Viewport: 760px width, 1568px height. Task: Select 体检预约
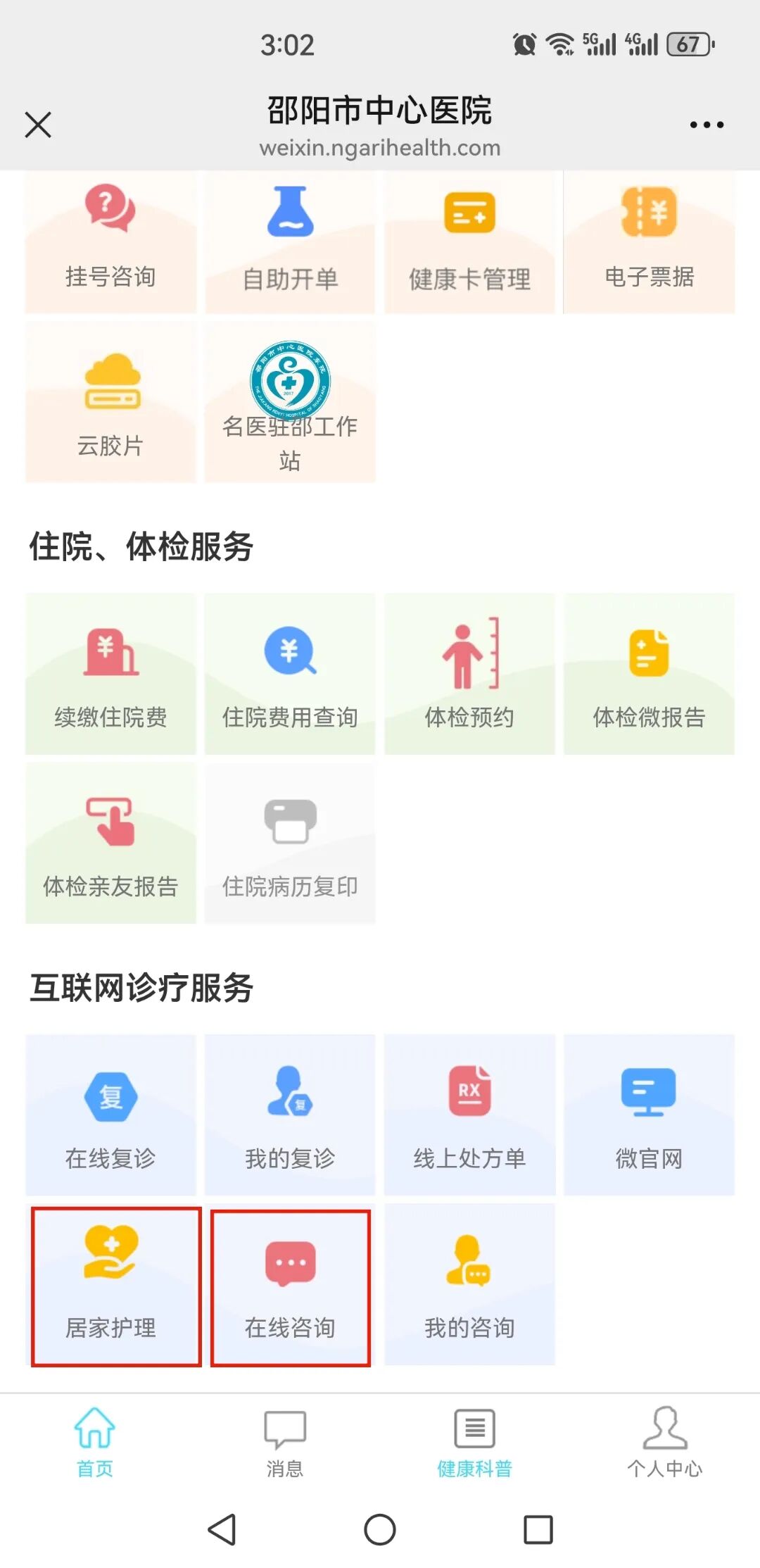pyautogui.click(x=469, y=674)
